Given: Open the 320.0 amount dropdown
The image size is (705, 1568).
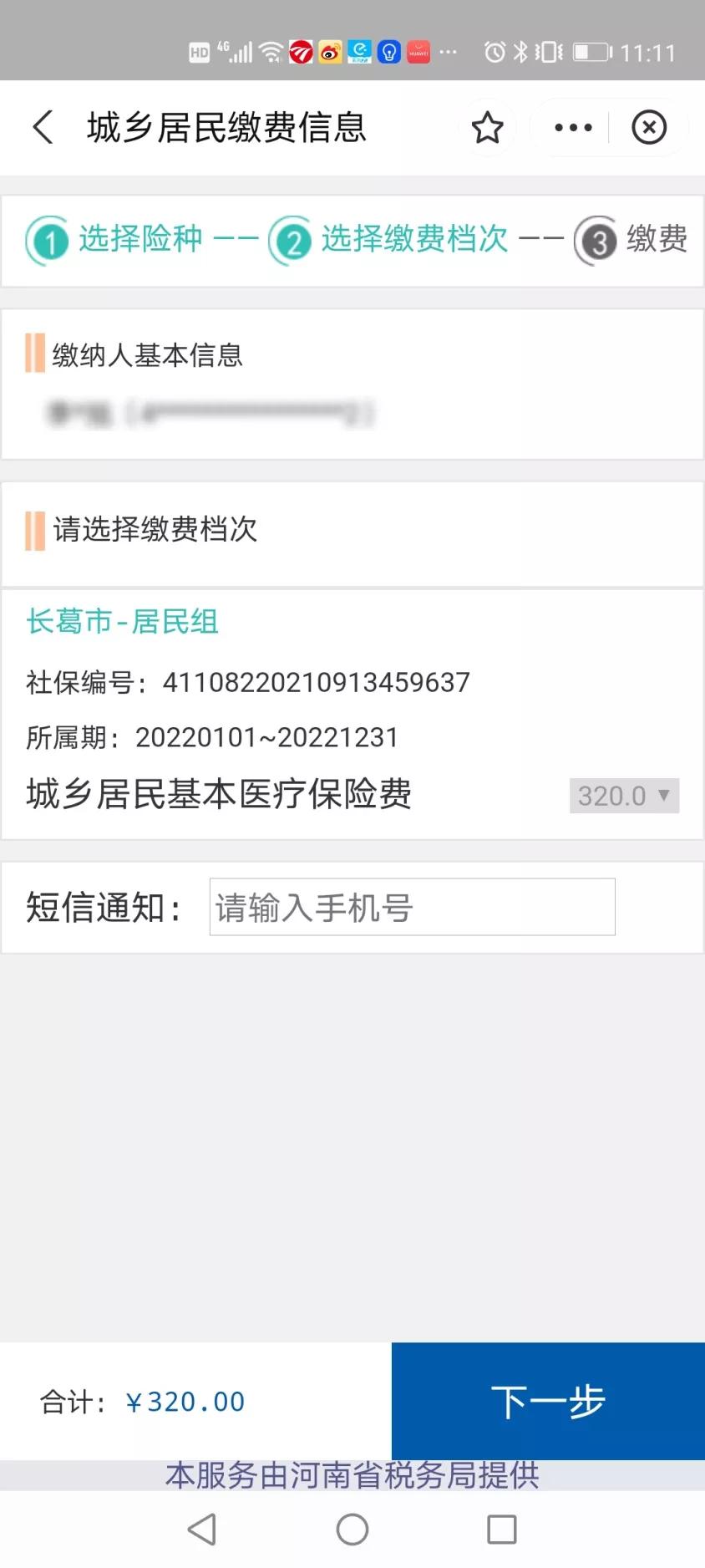Looking at the screenshot, I should [623, 796].
